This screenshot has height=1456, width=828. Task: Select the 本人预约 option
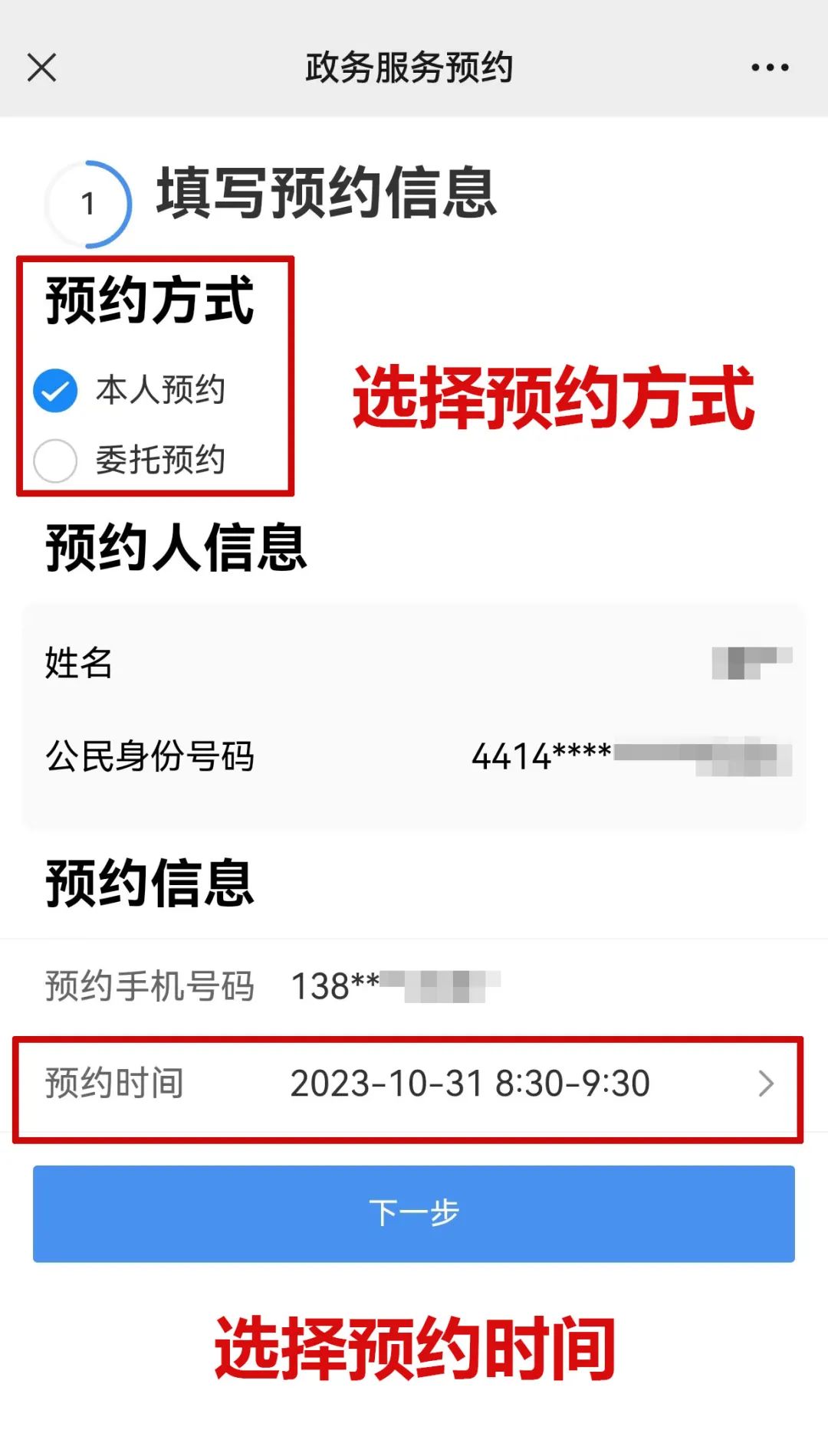click(55, 390)
